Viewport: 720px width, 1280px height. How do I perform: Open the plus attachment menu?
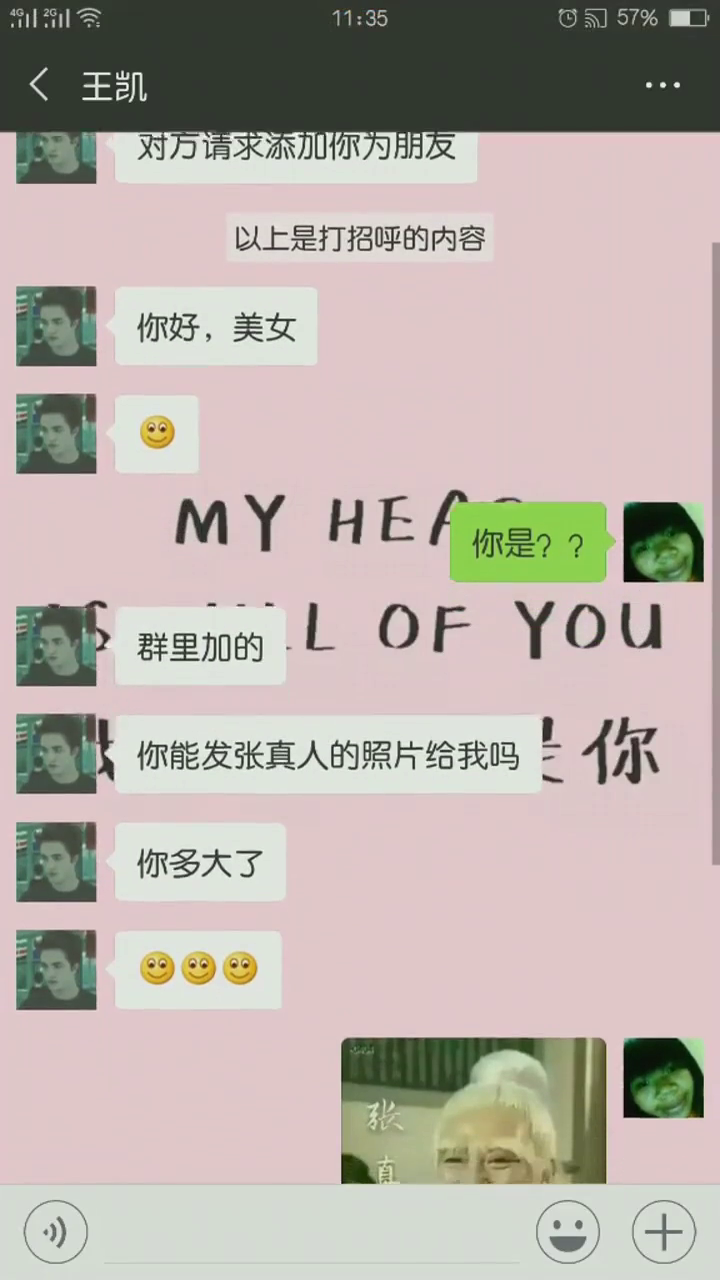(663, 1232)
